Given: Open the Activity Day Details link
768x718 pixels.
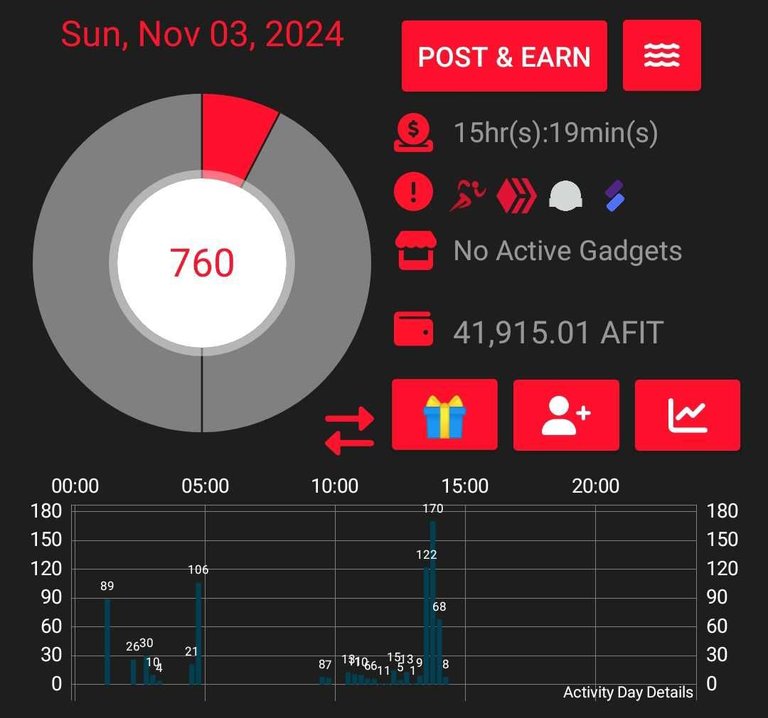Looking at the screenshot, I should 627,692.
